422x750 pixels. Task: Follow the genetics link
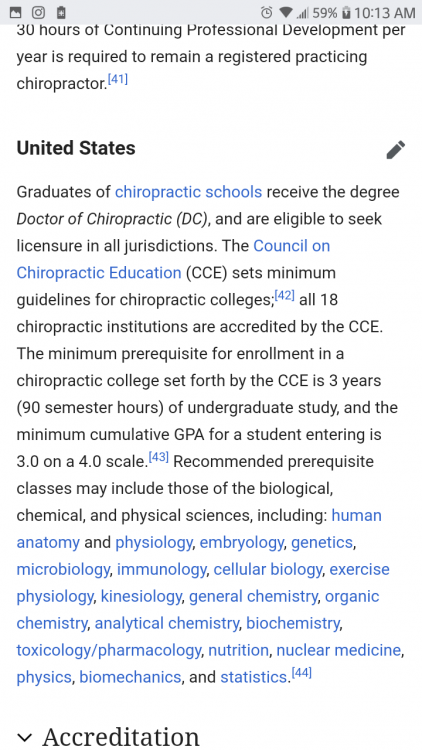(x=322, y=543)
